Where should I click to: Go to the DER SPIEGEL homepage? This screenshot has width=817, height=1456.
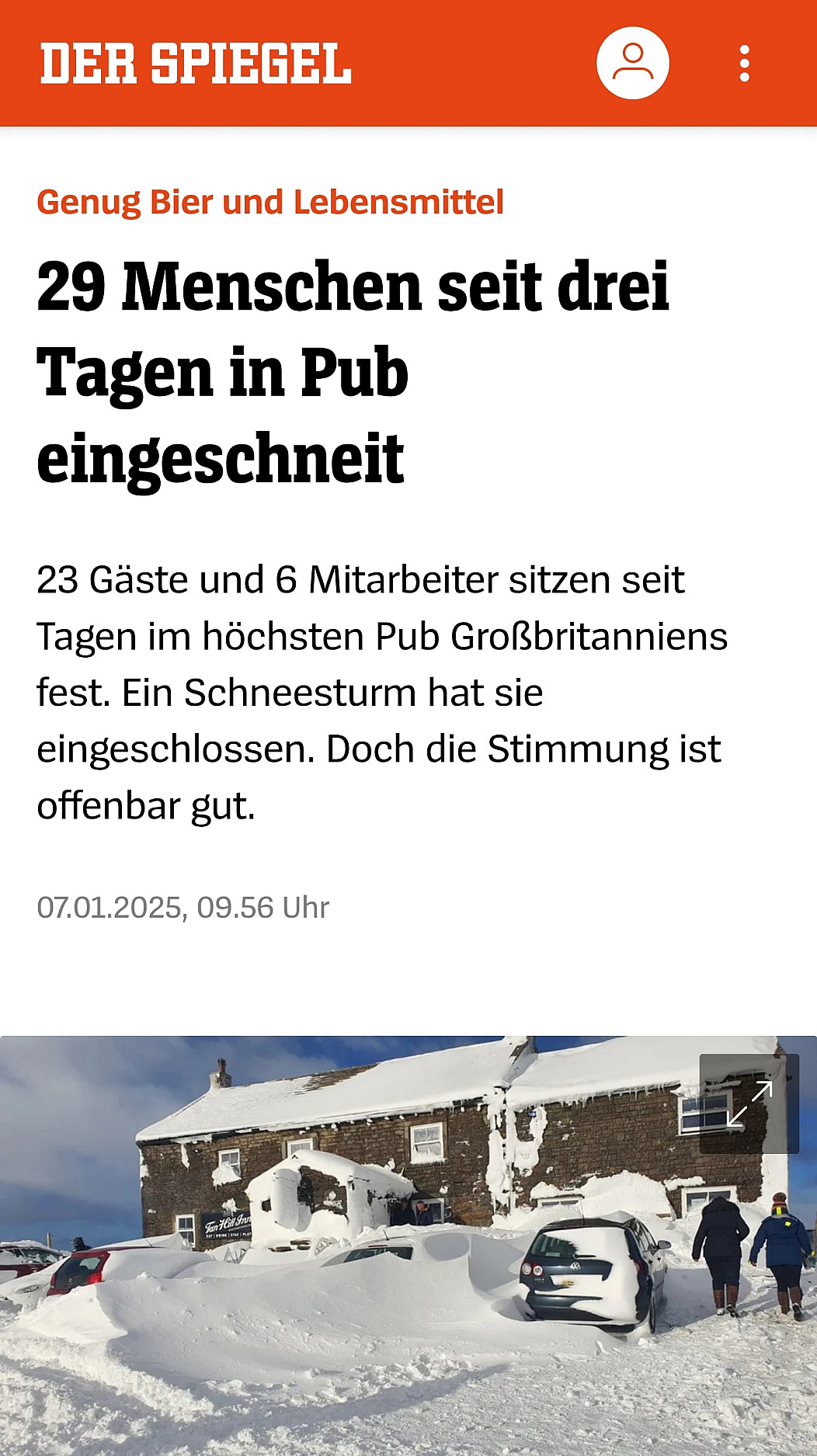point(196,63)
